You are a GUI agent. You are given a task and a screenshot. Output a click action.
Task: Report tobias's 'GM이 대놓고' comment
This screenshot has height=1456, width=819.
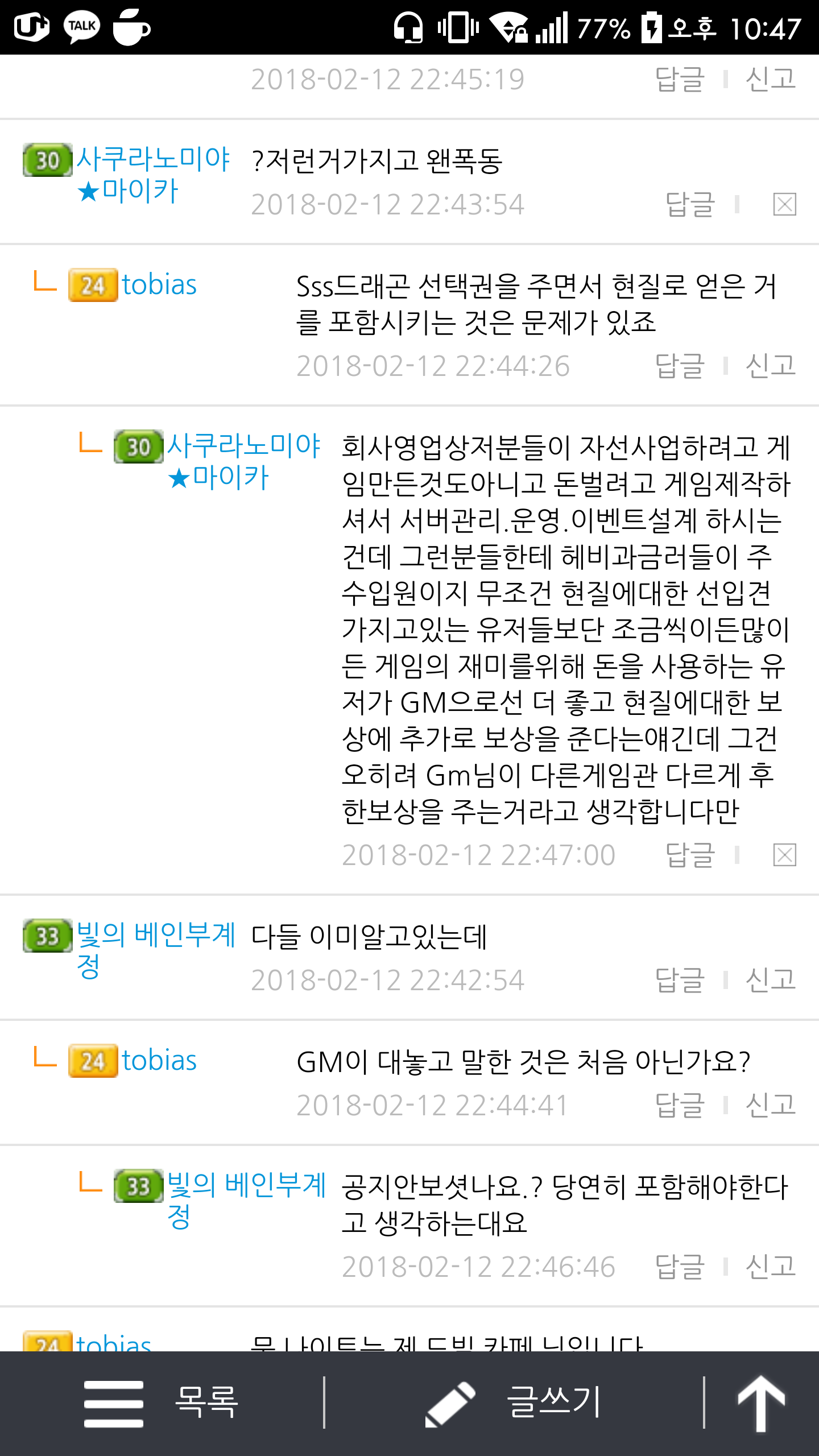pyautogui.click(x=770, y=1105)
